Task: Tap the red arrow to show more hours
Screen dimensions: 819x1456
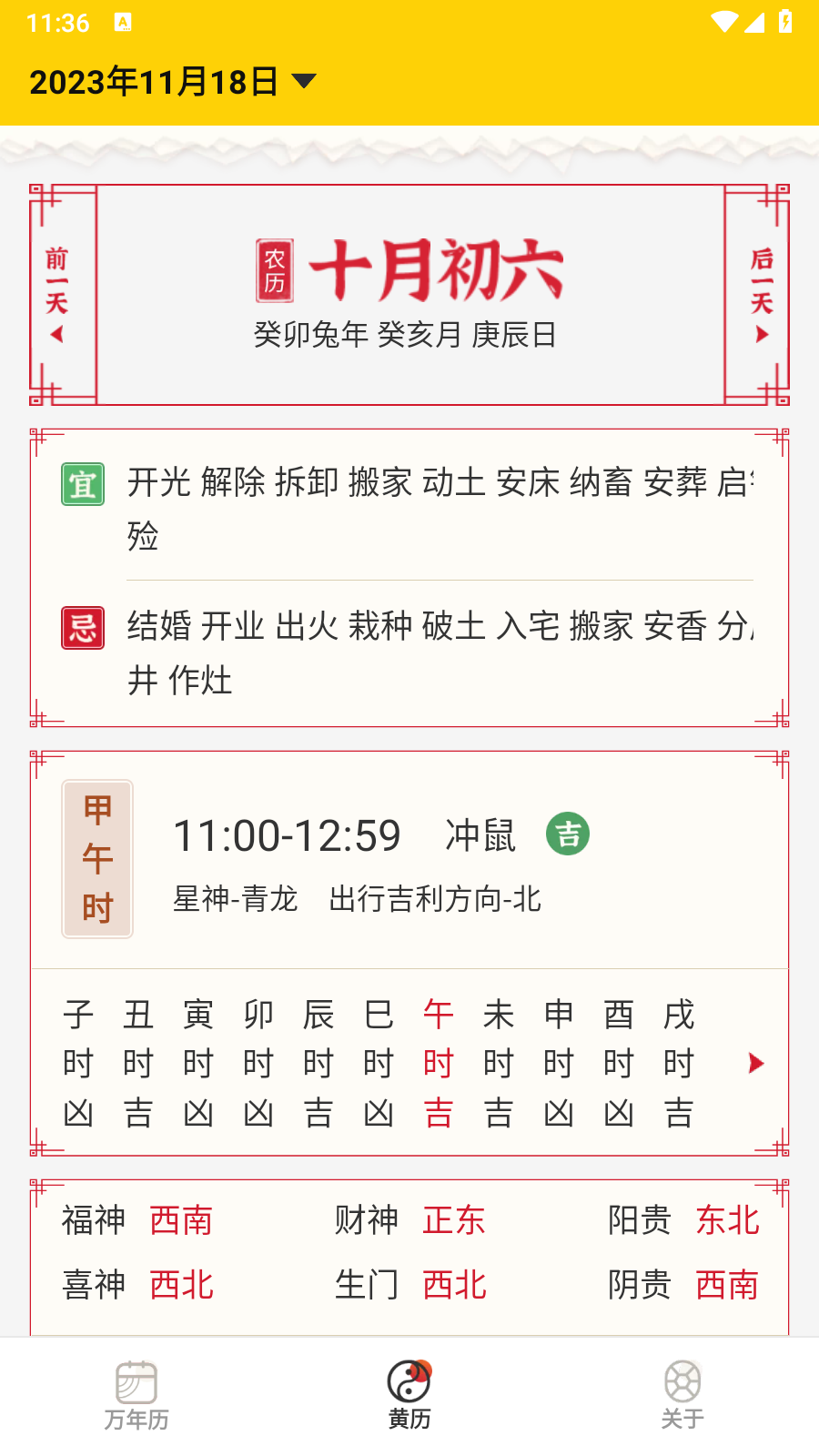Action: click(755, 1063)
